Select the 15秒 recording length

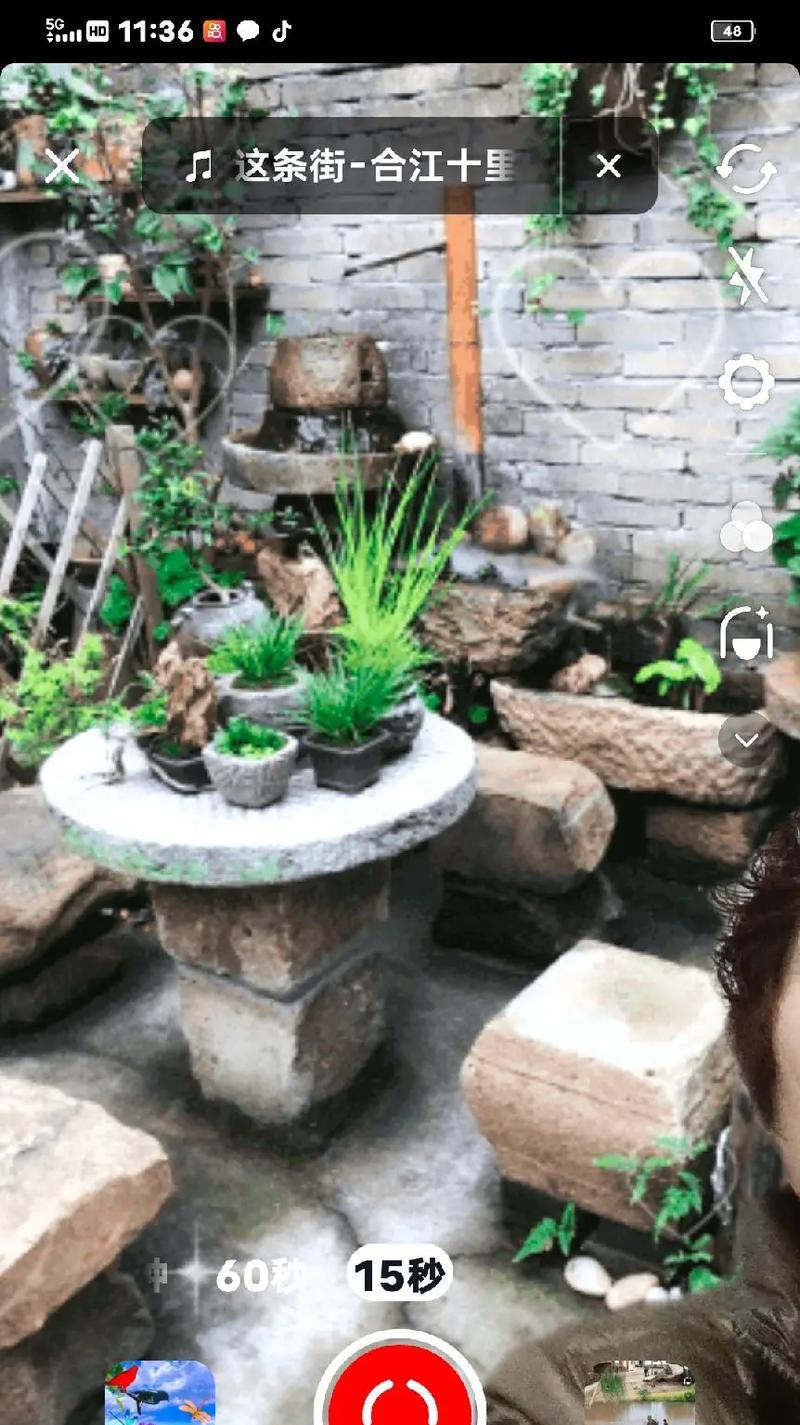pos(399,1275)
